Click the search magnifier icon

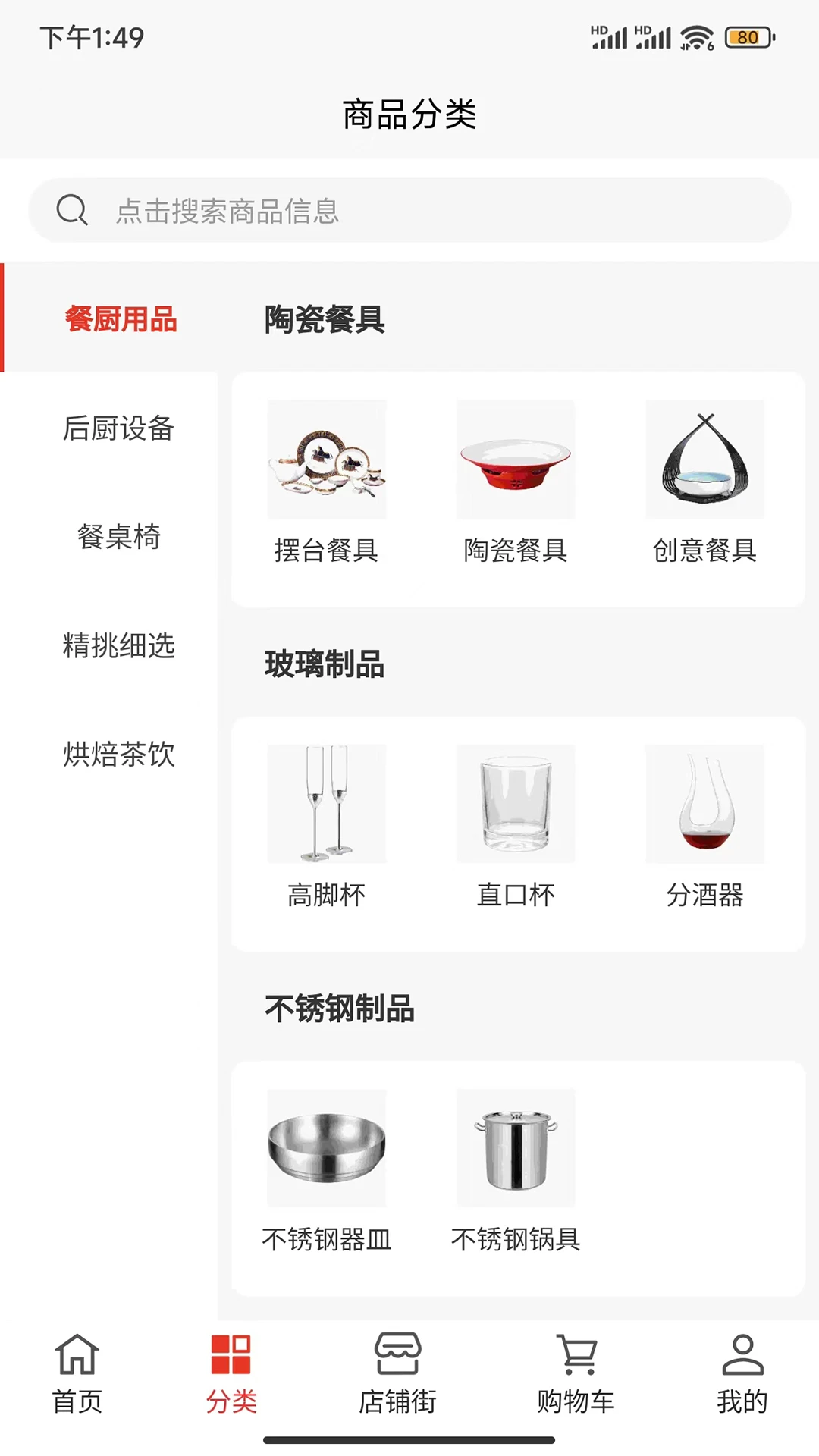coord(72,209)
